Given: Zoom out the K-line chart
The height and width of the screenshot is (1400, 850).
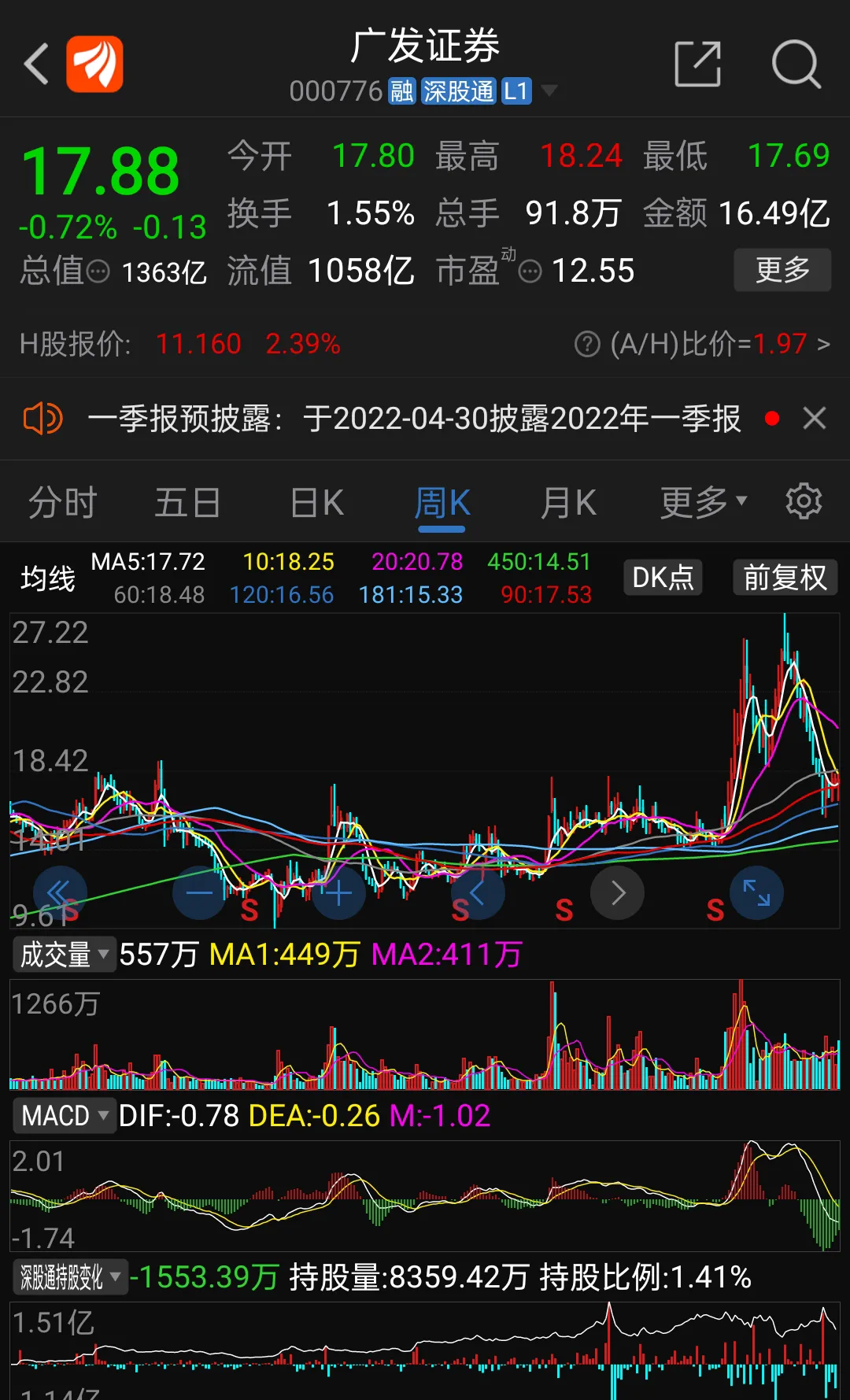Looking at the screenshot, I should click(198, 892).
